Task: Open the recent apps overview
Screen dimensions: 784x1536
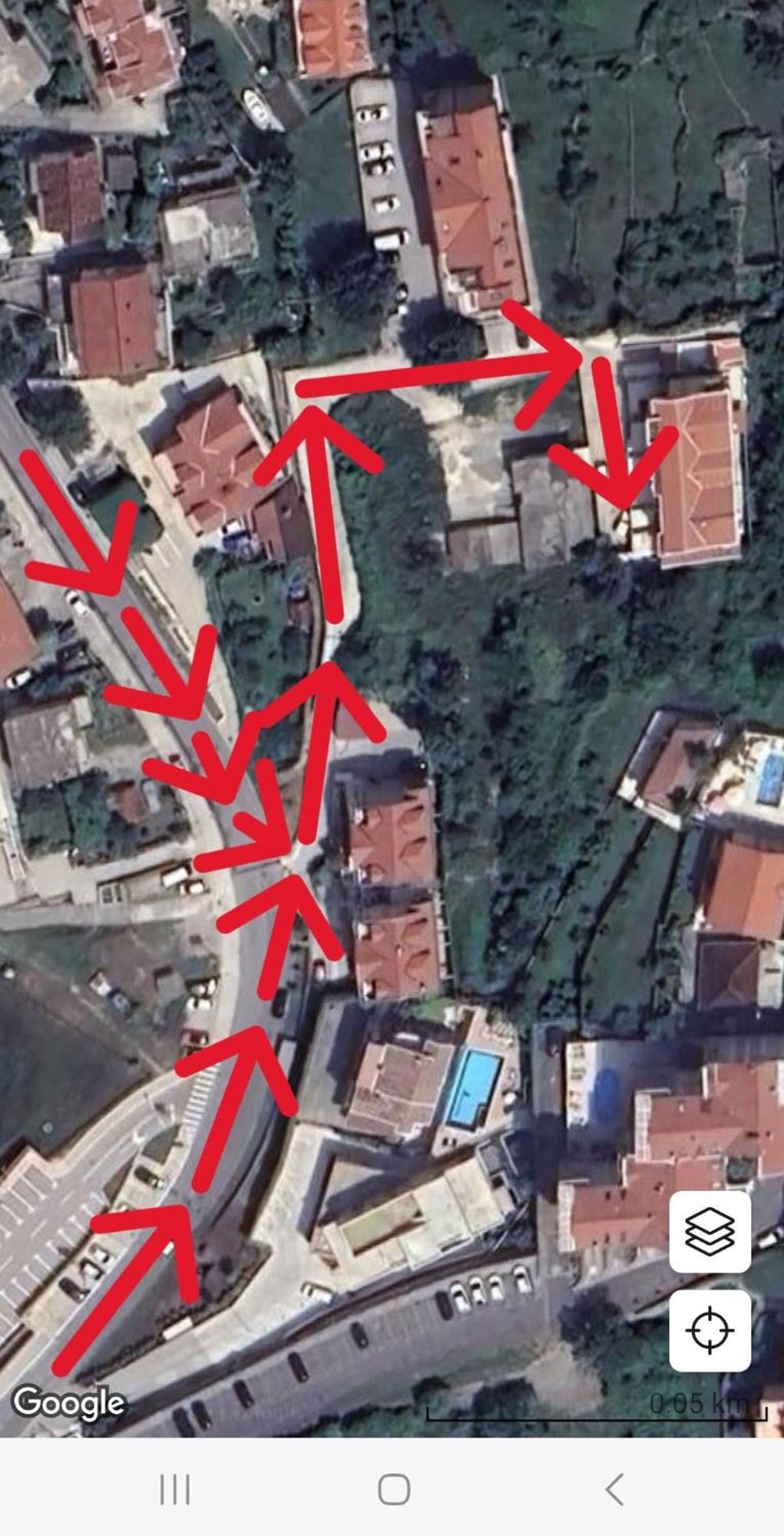Action: click(x=174, y=1489)
